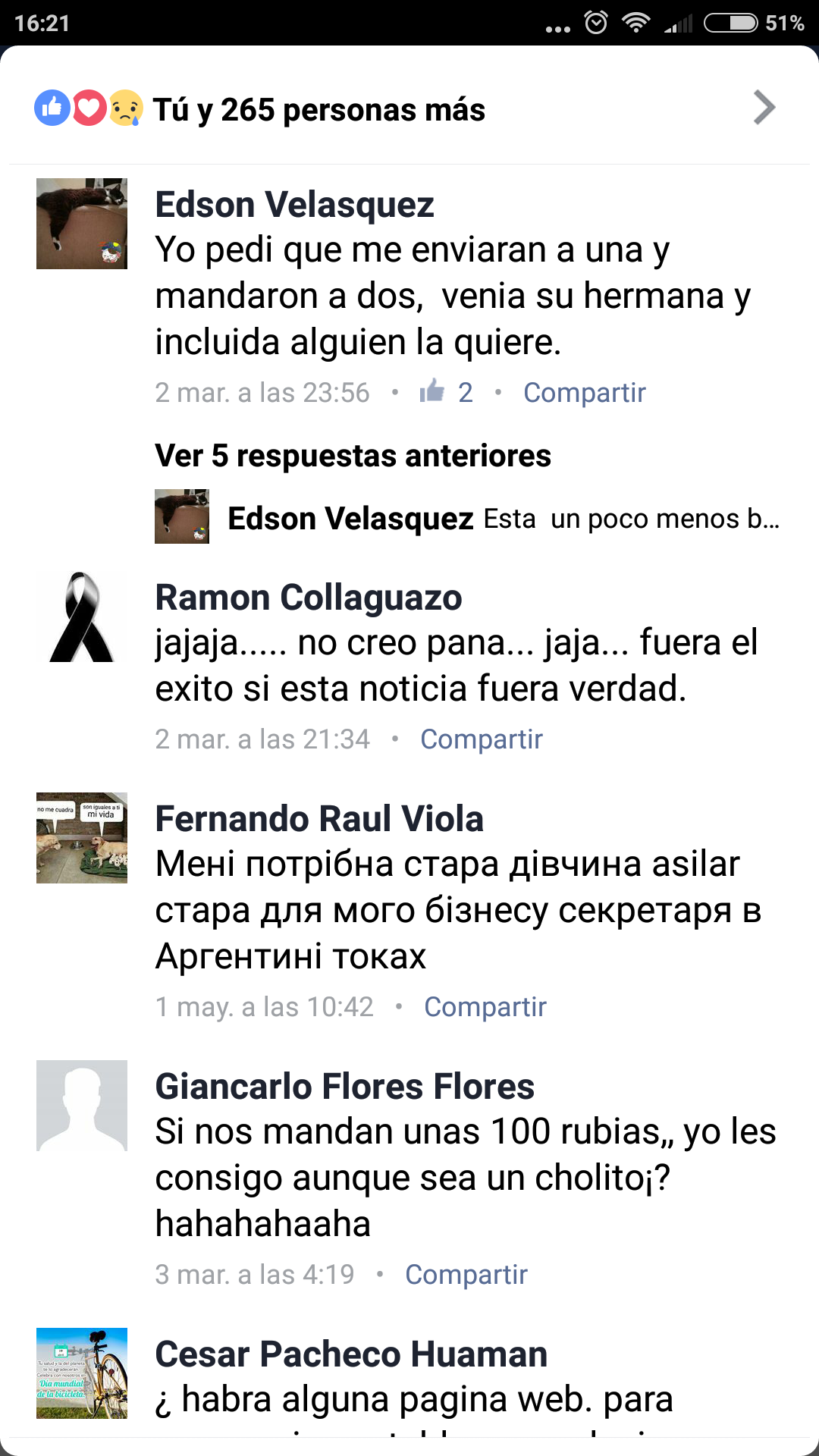Screen dimensions: 819x1456
Task: Expand the 5 previous replies
Action: [353, 456]
